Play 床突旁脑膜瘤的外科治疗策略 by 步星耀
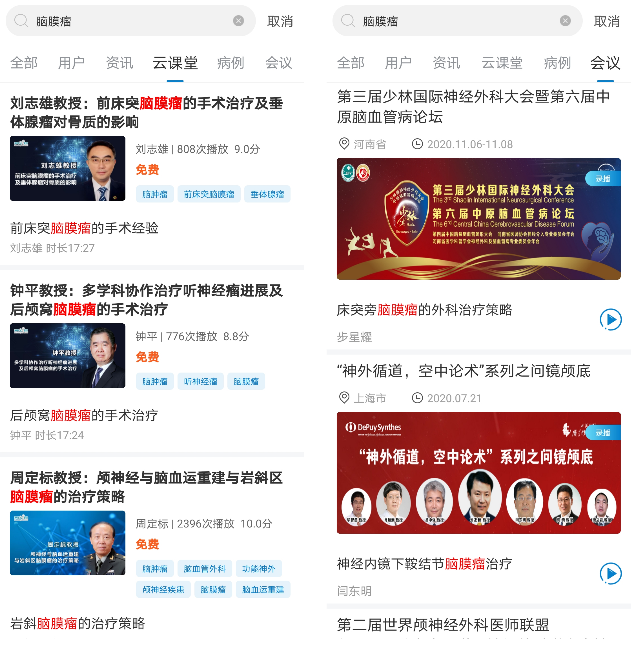 [x=610, y=319]
